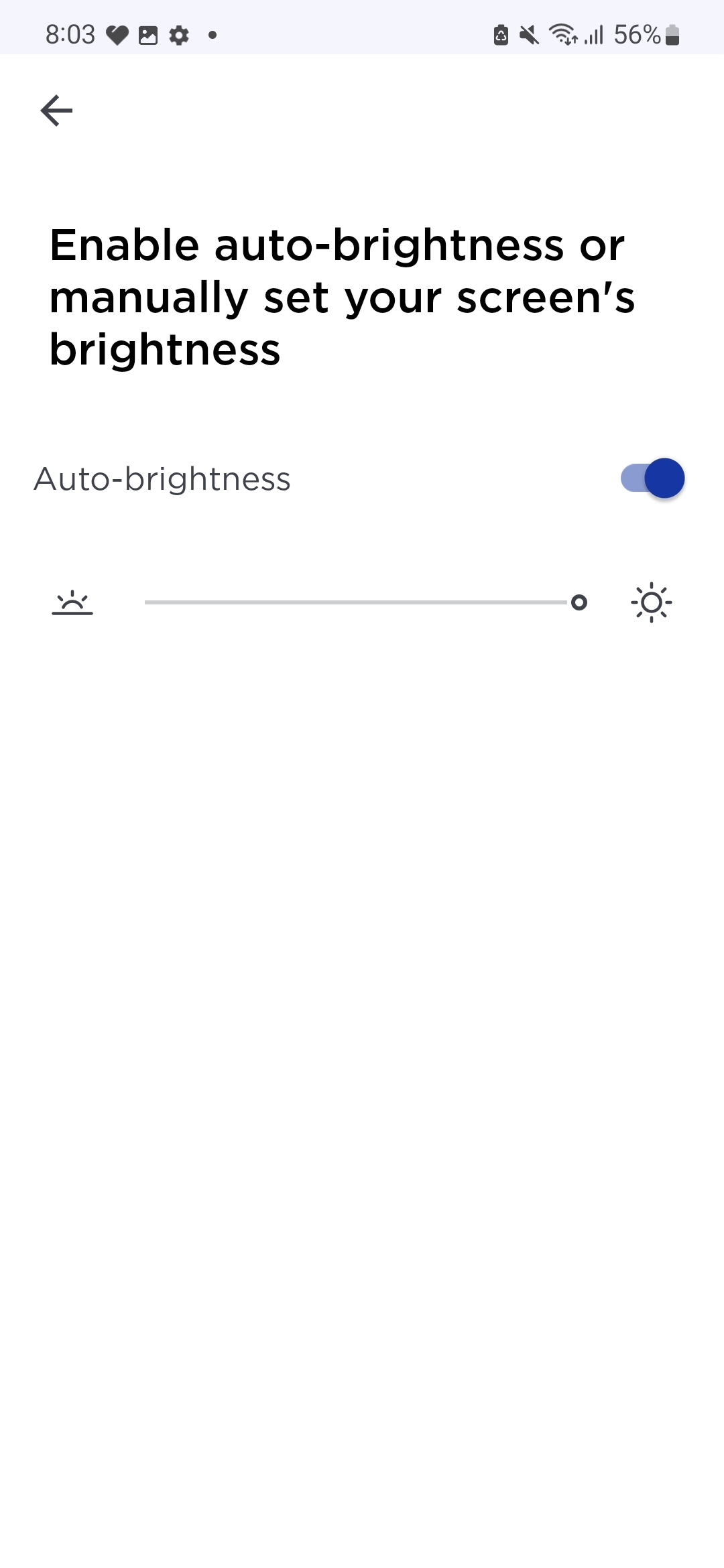
Task: Tap the screenshot notification icon
Action: click(149, 35)
